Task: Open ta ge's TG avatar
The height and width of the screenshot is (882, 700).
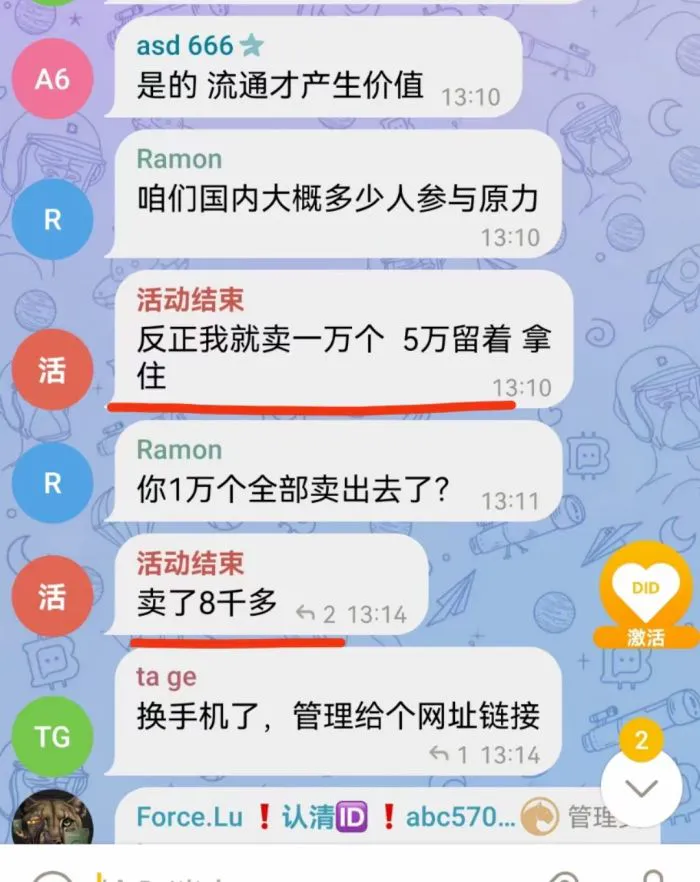Action: tap(52, 737)
